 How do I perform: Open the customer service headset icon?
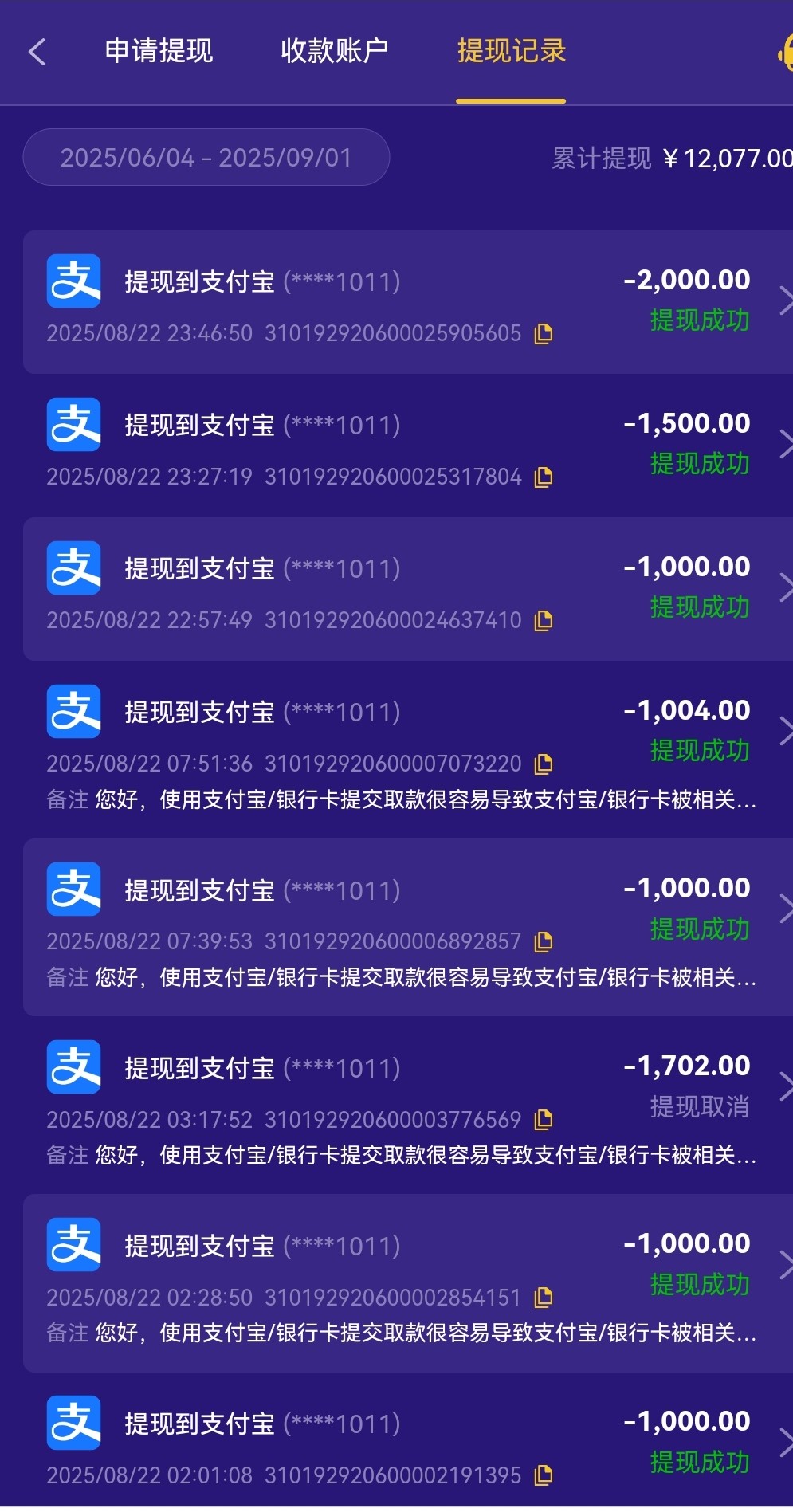[785, 53]
